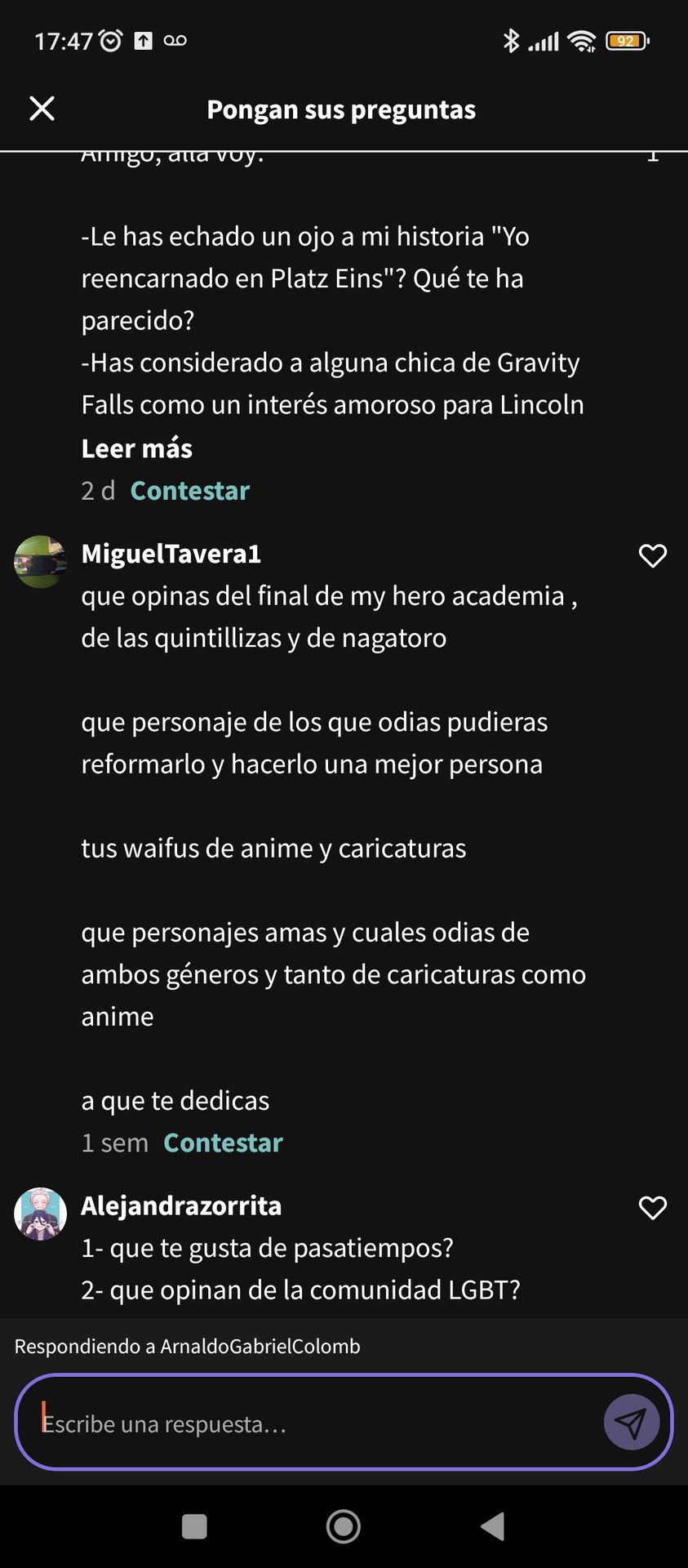Tap Contestar under MiguelTavera1's comment

[x=223, y=1143]
